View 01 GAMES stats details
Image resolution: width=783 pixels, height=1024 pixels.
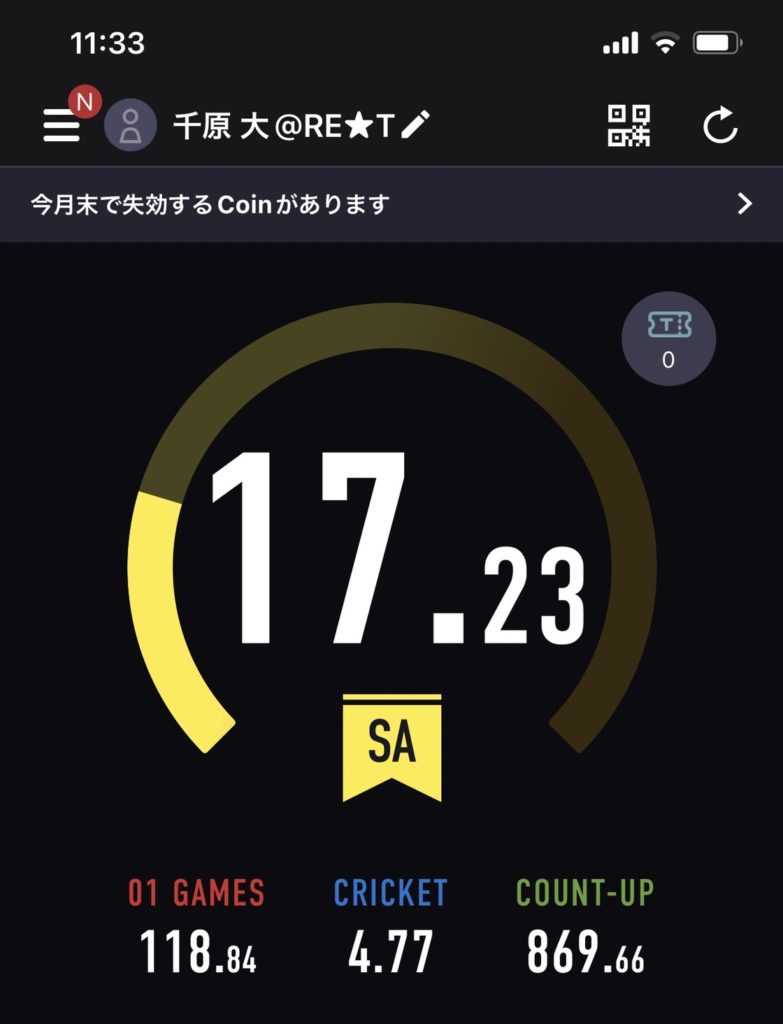coord(197,925)
